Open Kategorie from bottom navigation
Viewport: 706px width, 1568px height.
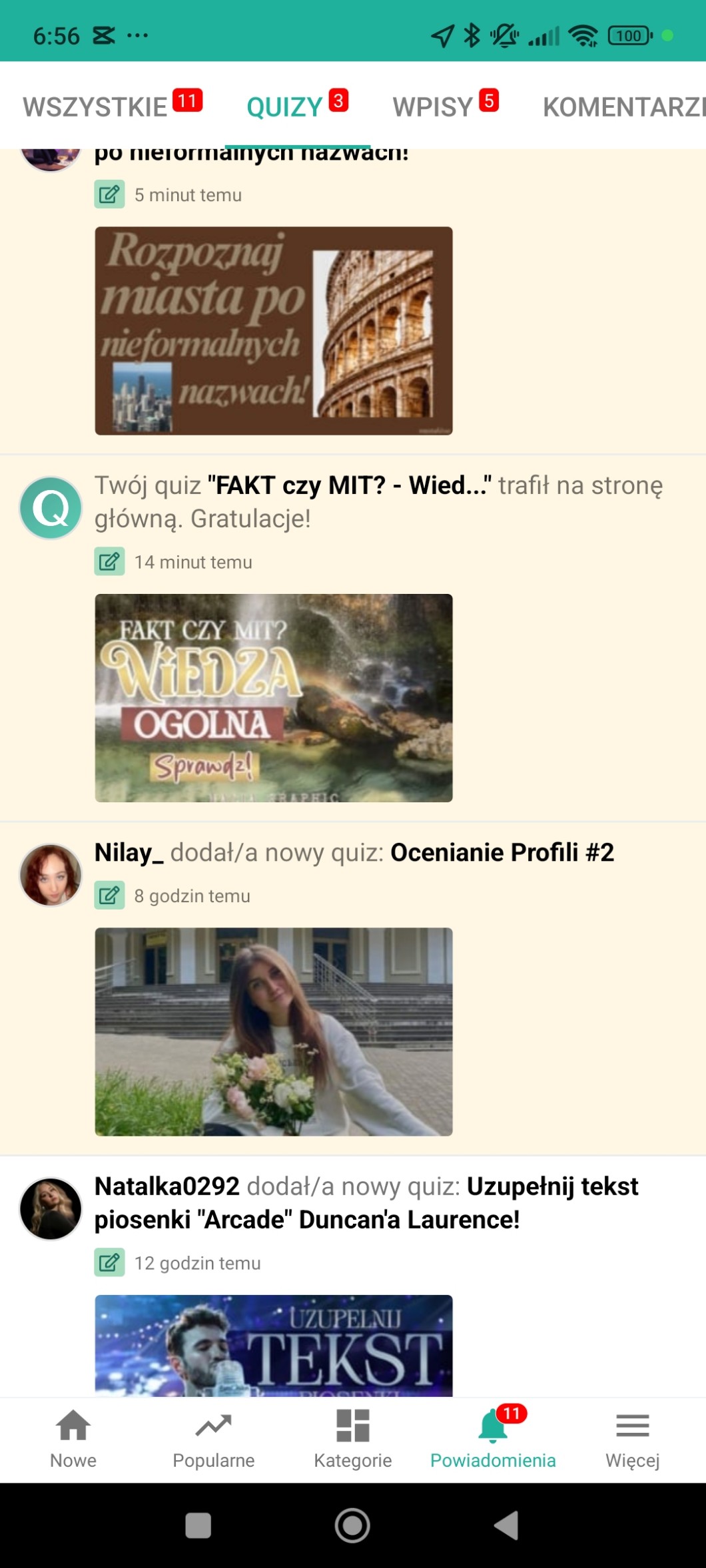pos(353,1439)
